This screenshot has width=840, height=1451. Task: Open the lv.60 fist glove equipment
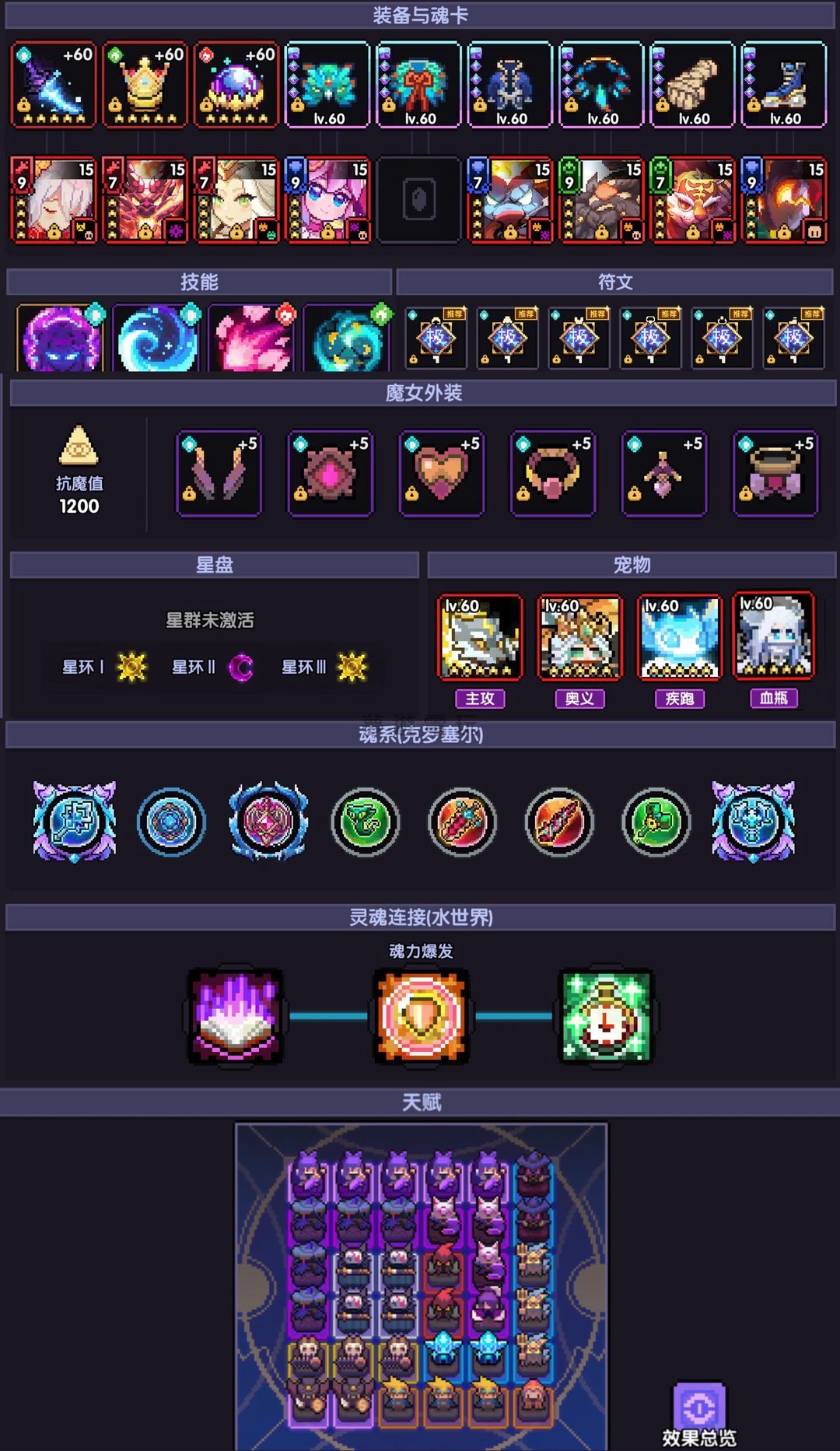(692, 86)
